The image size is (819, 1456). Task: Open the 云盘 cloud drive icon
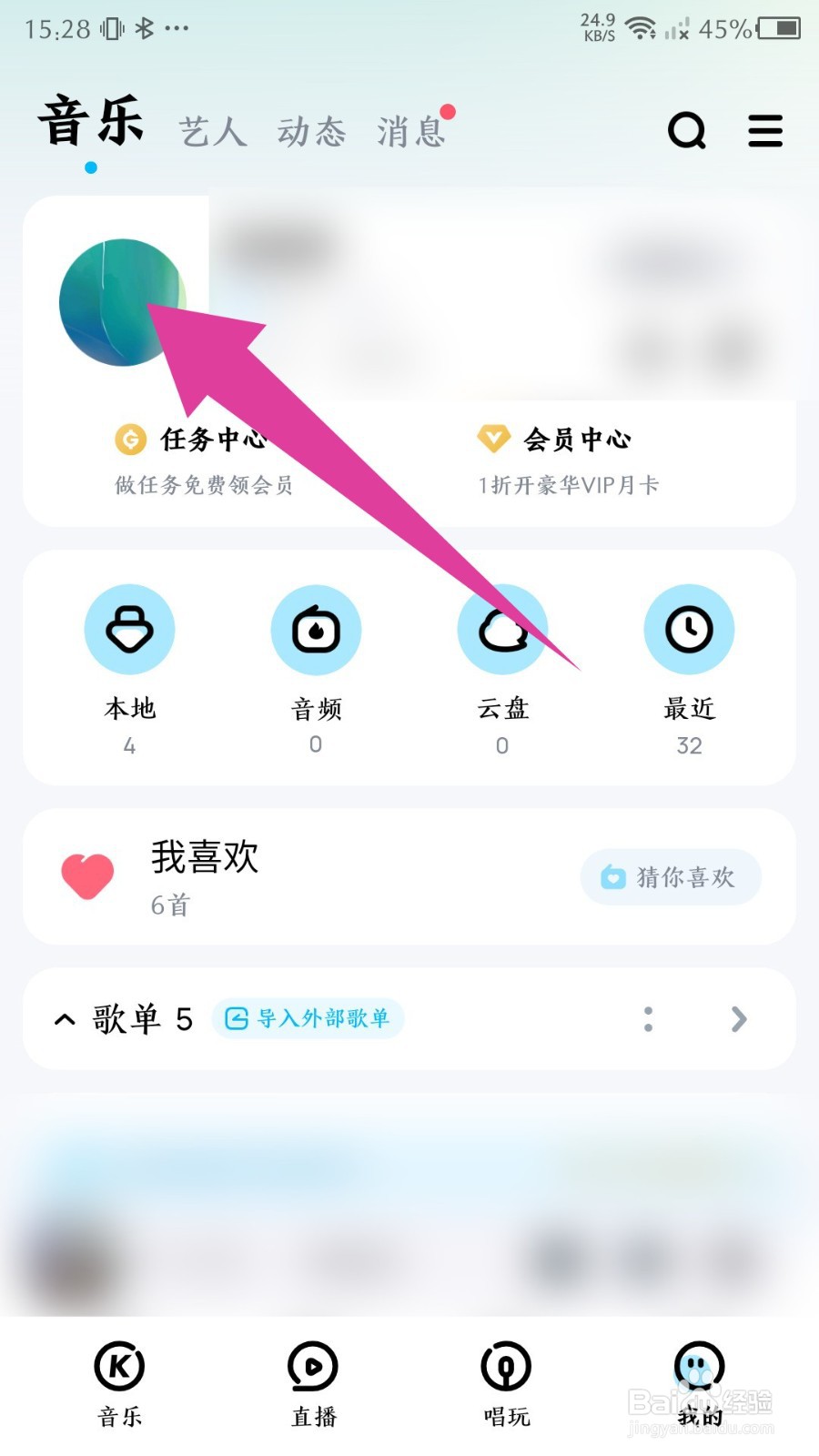pyautogui.click(x=501, y=629)
